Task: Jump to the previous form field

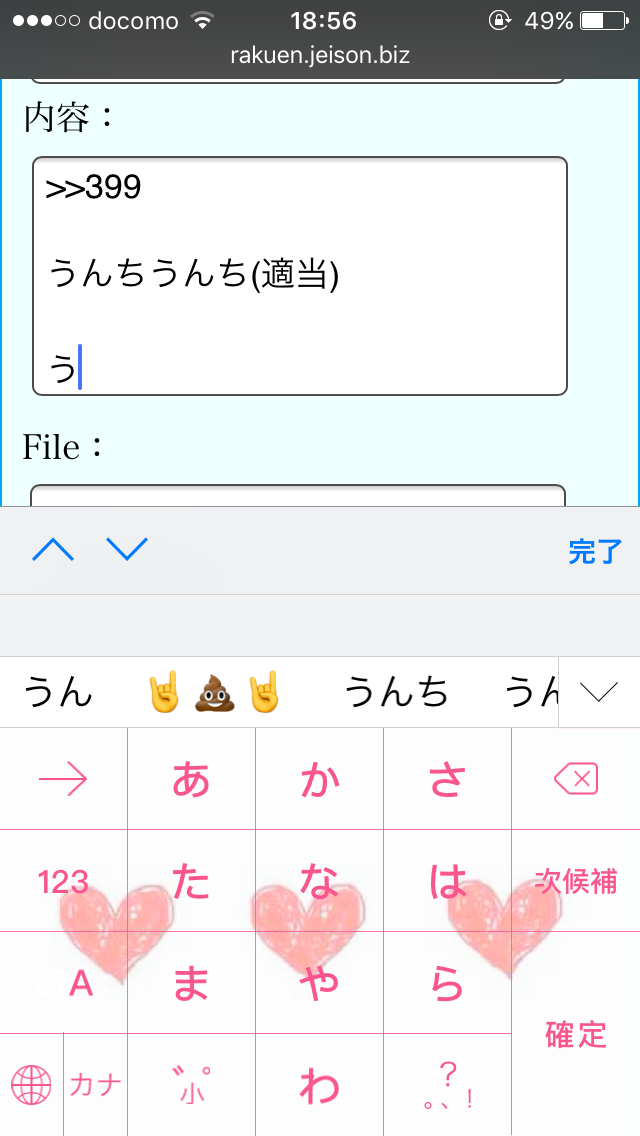Action: coord(54,549)
